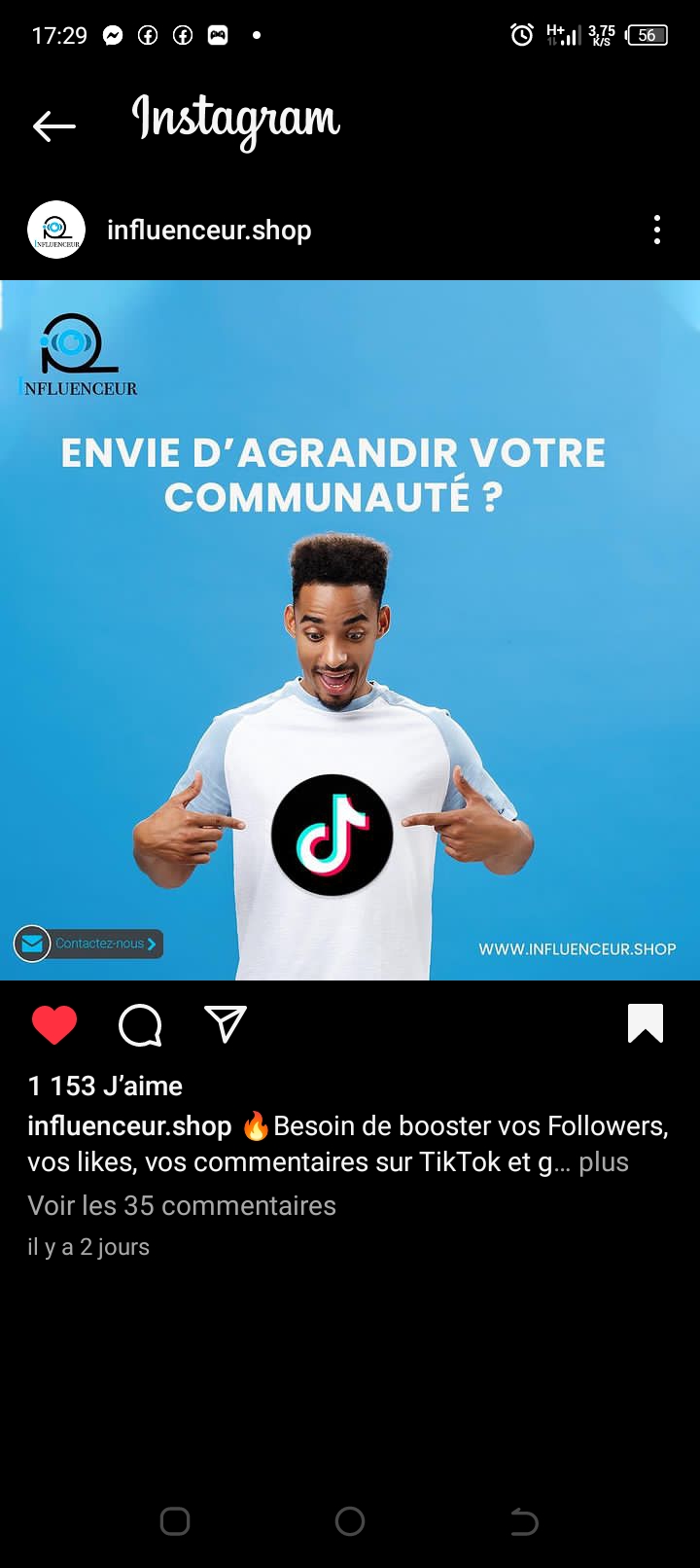Voir les 35 commentaires
Viewport: 700px width, 1568px height.
pos(182,1205)
